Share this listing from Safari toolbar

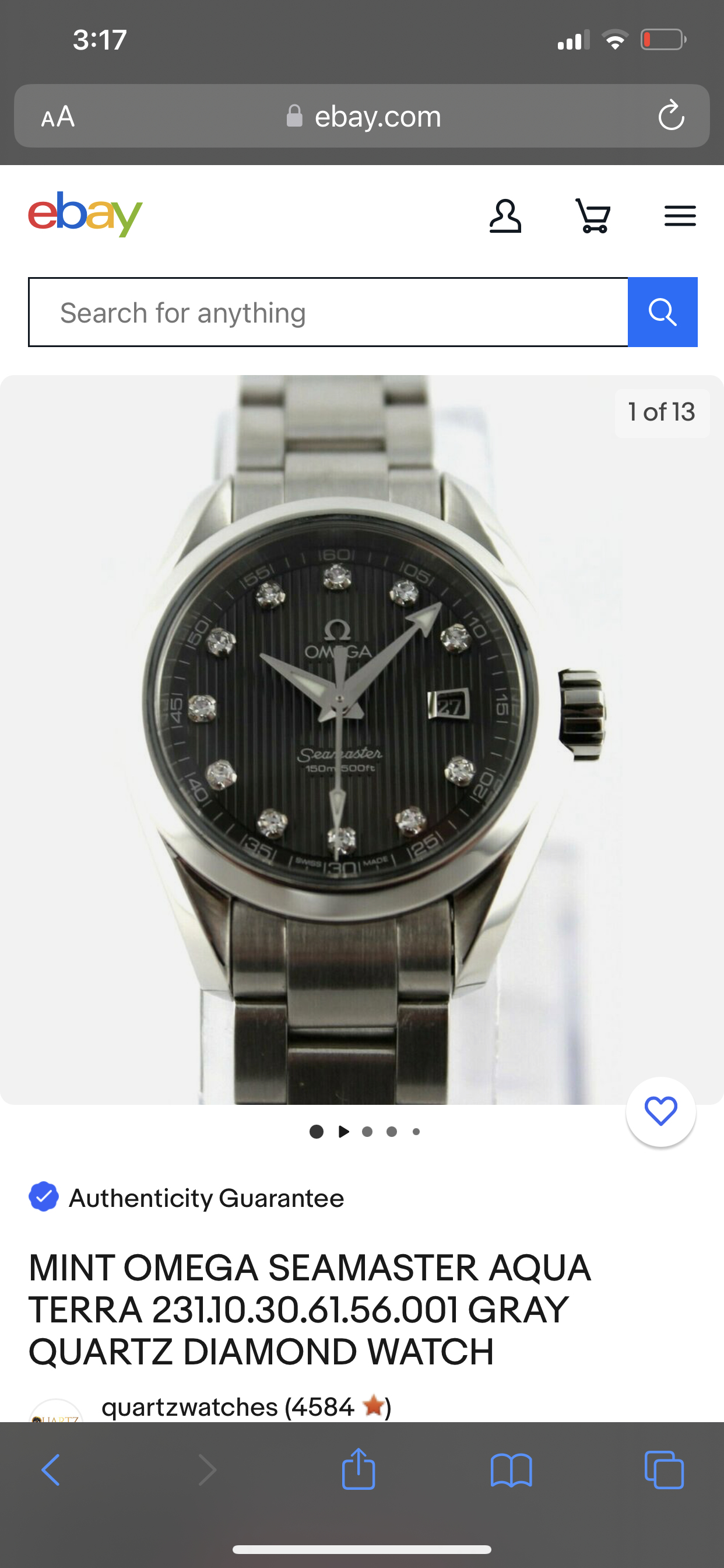[x=359, y=1469]
